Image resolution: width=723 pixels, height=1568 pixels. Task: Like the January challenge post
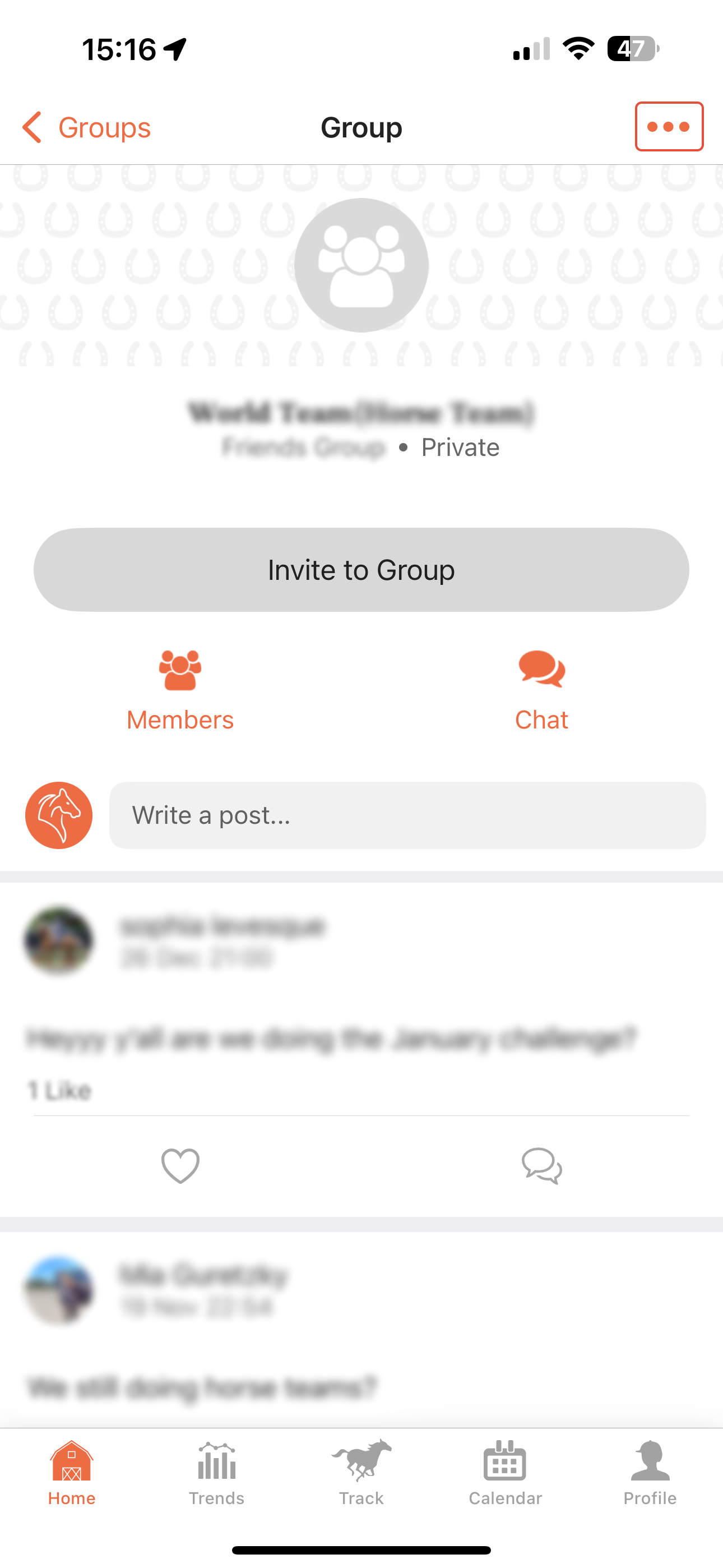[180, 1166]
